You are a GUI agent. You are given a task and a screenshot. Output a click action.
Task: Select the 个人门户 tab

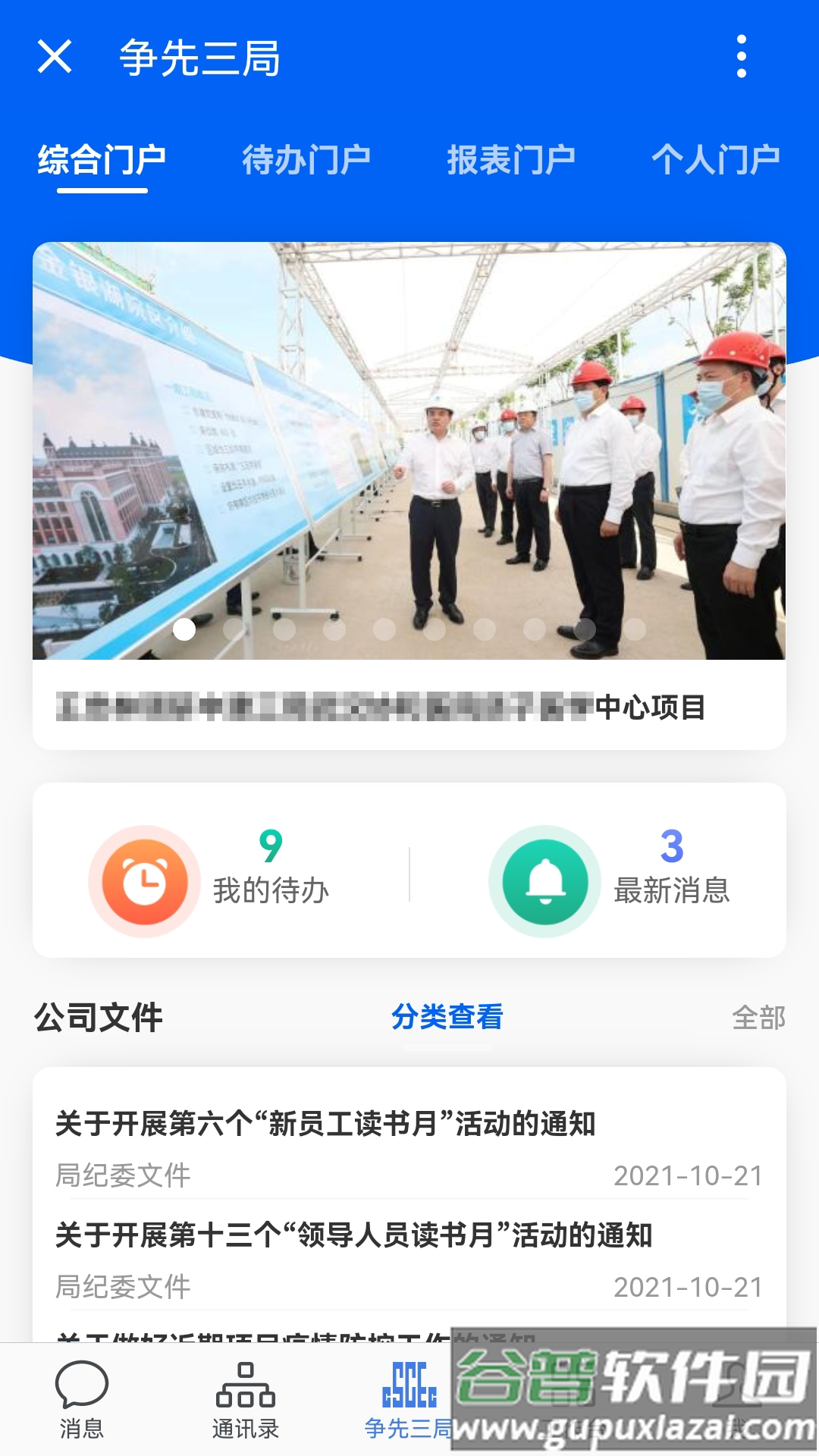(717, 157)
